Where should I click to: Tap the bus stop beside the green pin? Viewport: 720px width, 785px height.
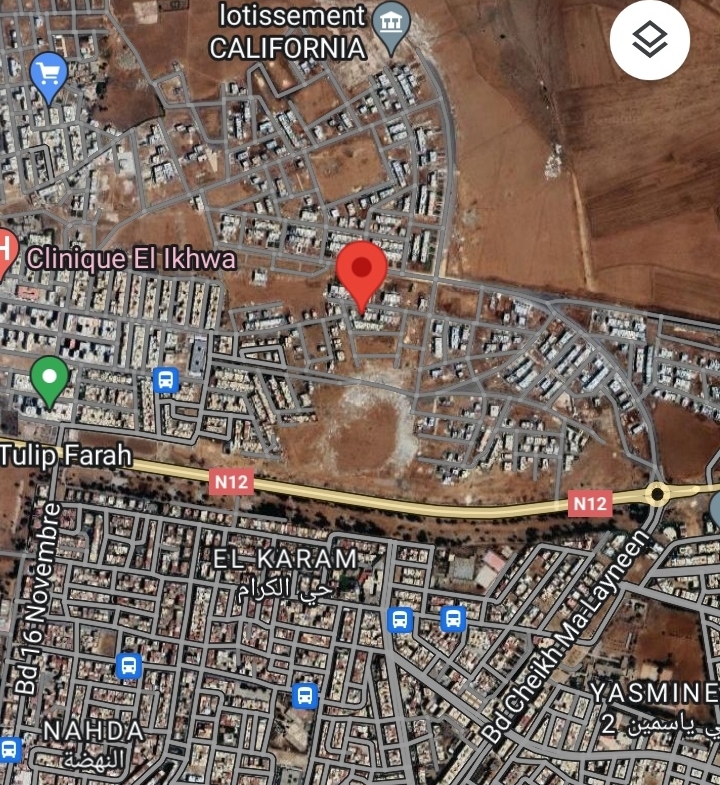165,380
